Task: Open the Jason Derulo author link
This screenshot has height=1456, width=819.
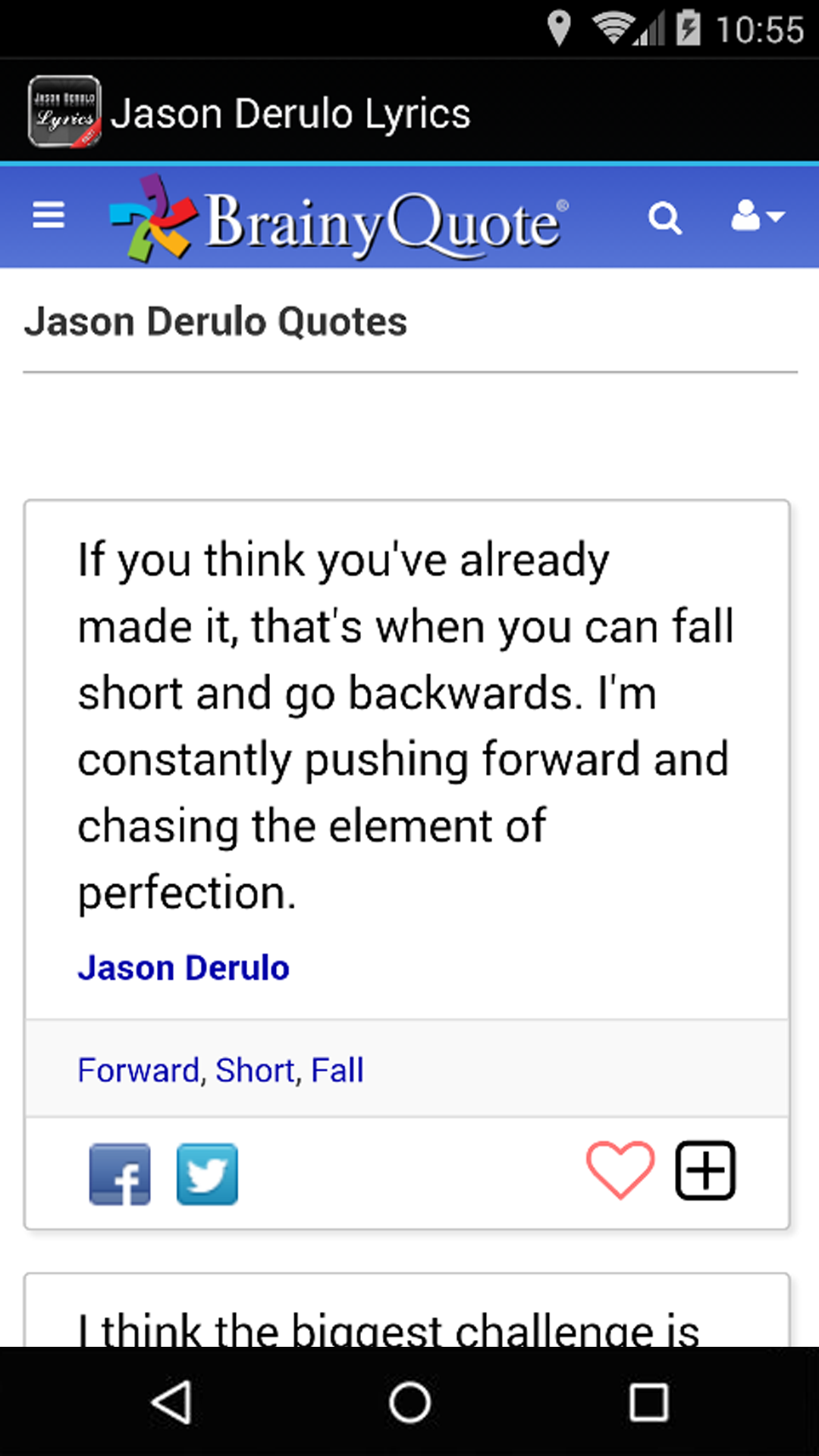Action: click(184, 967)
